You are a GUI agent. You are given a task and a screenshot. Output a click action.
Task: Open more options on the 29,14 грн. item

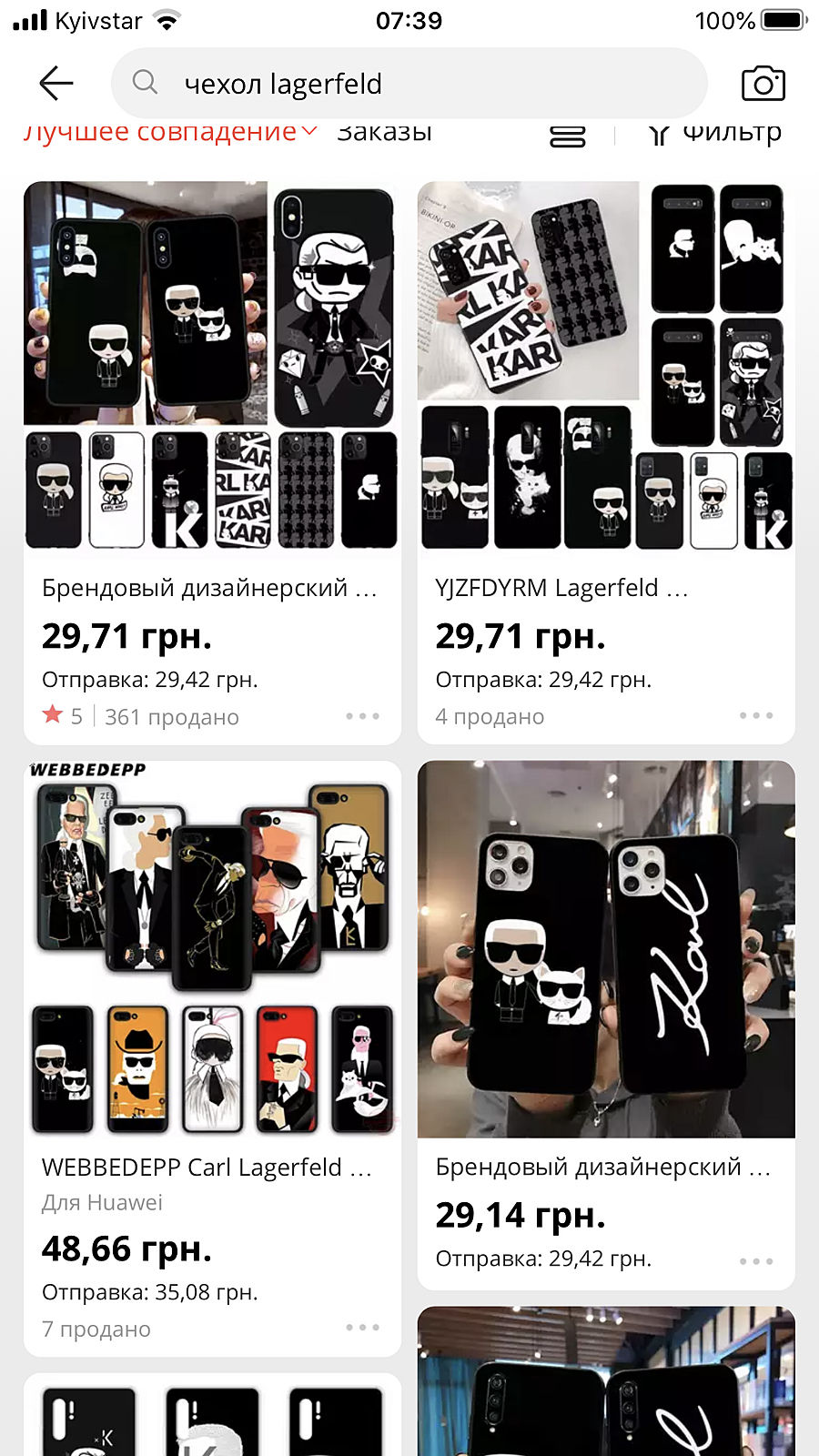755,1261
